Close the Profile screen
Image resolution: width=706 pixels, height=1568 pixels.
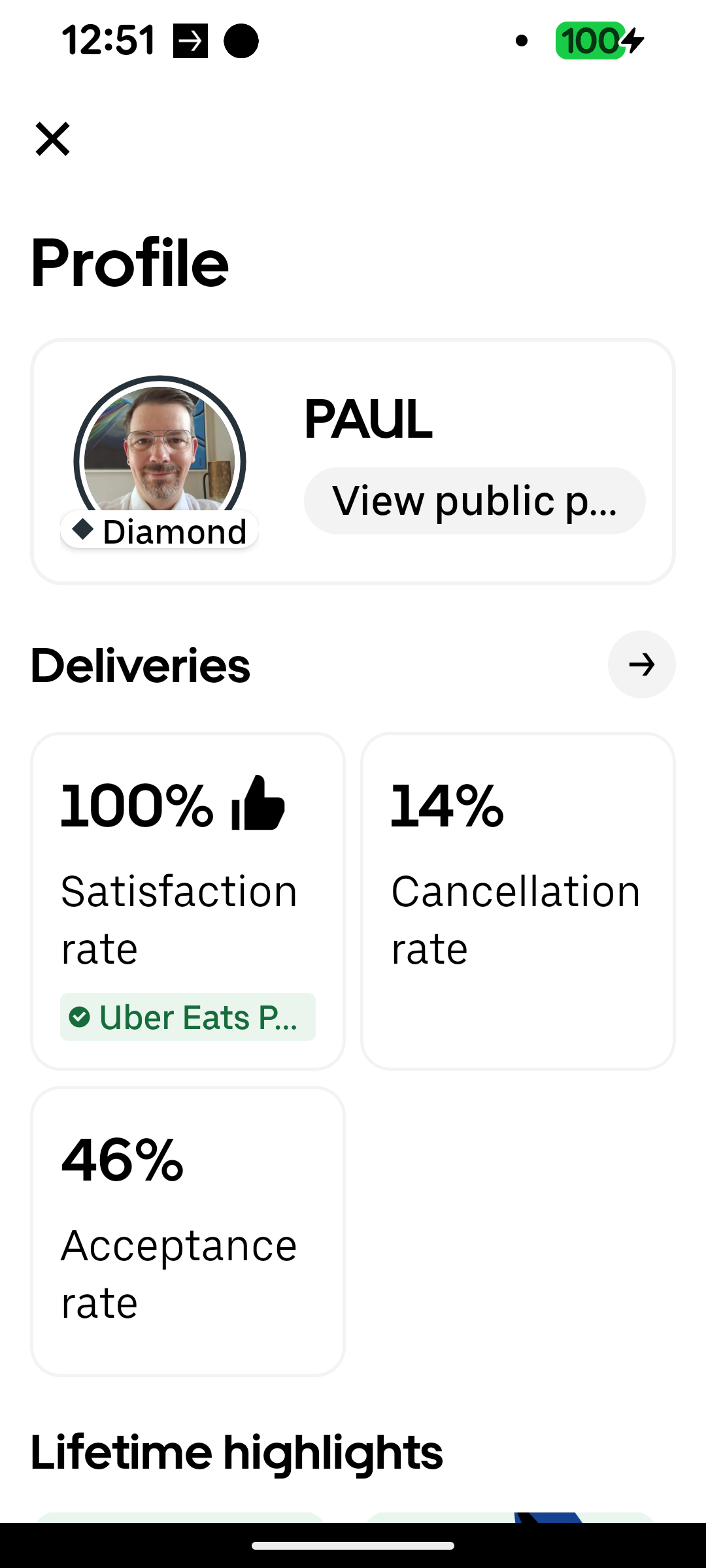52,139
